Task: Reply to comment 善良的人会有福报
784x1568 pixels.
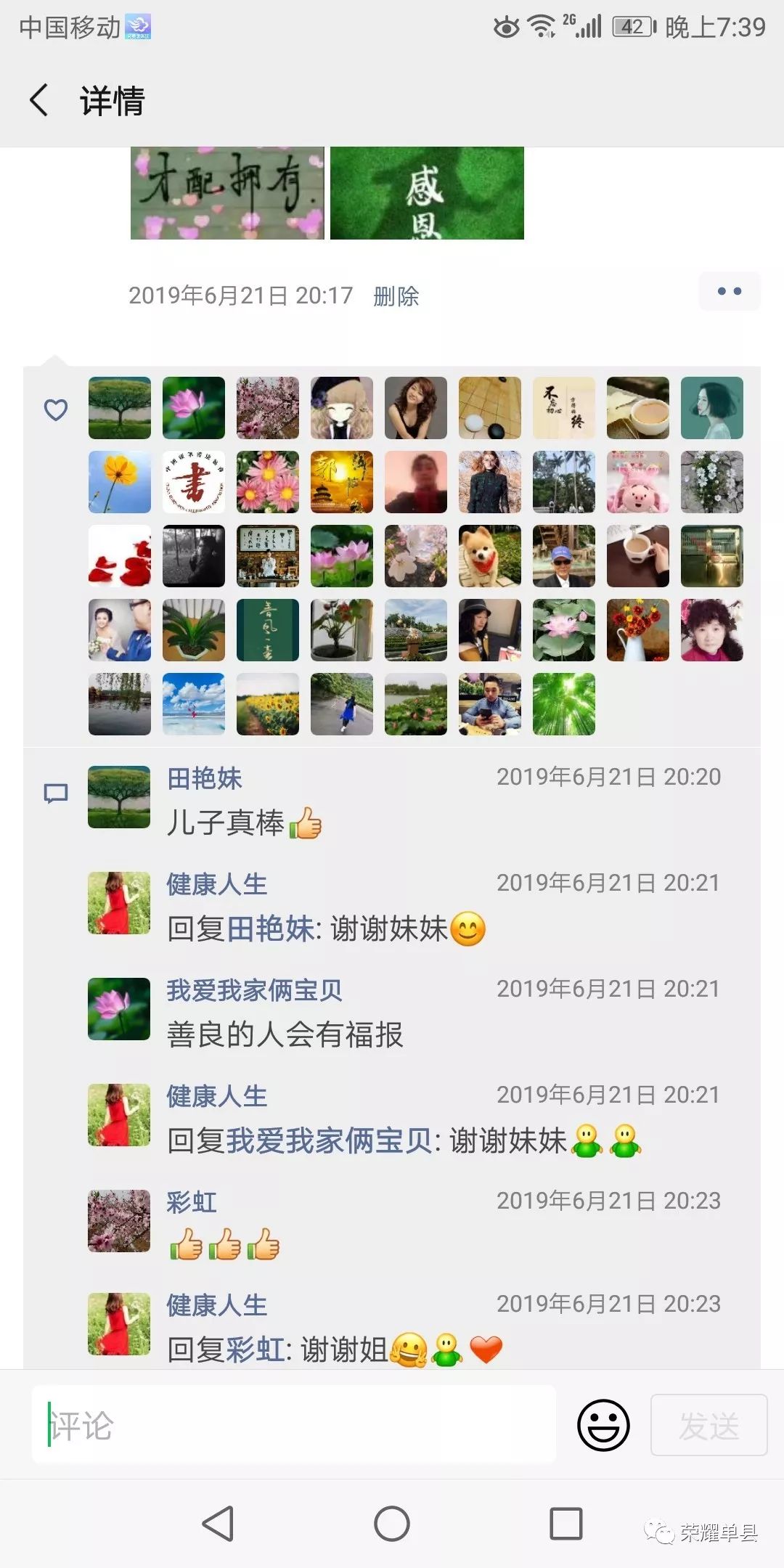Action: tap(285, 1035)
